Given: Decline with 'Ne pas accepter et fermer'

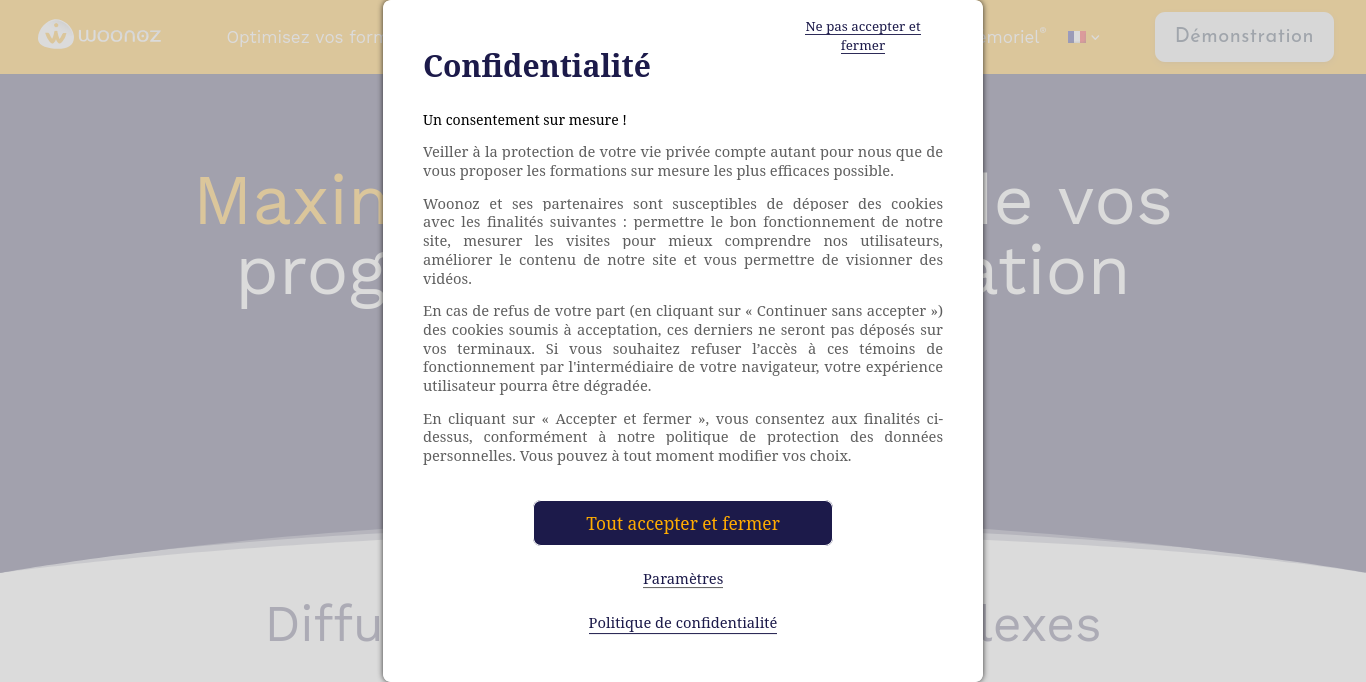Looking at the screenshot, I should click(862, 36).
